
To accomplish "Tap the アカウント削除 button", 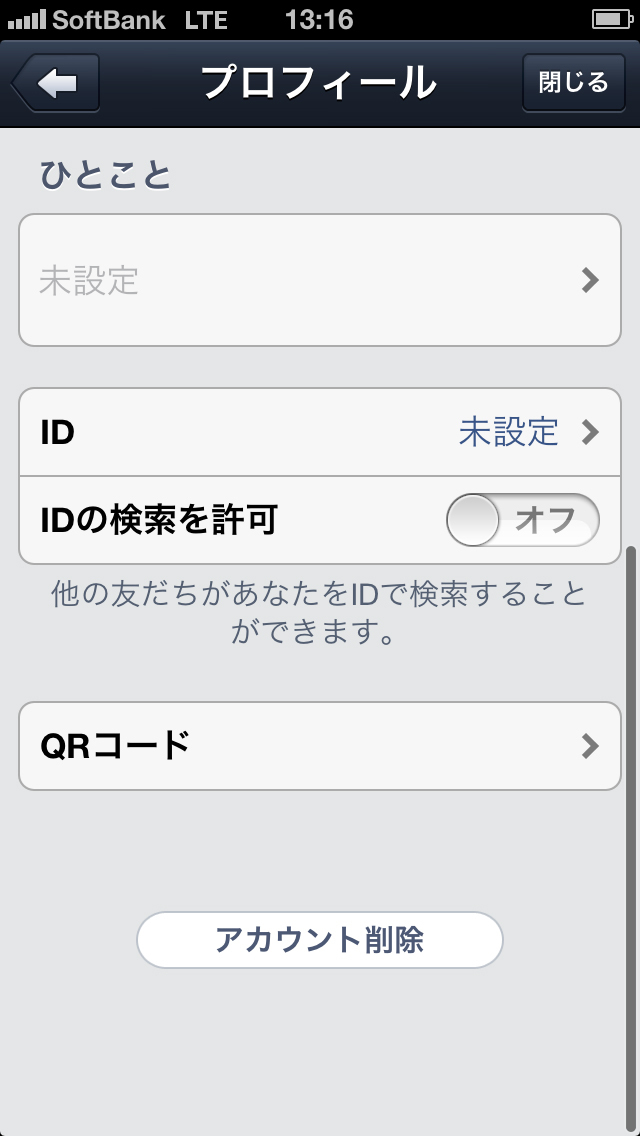I will 320,940.
